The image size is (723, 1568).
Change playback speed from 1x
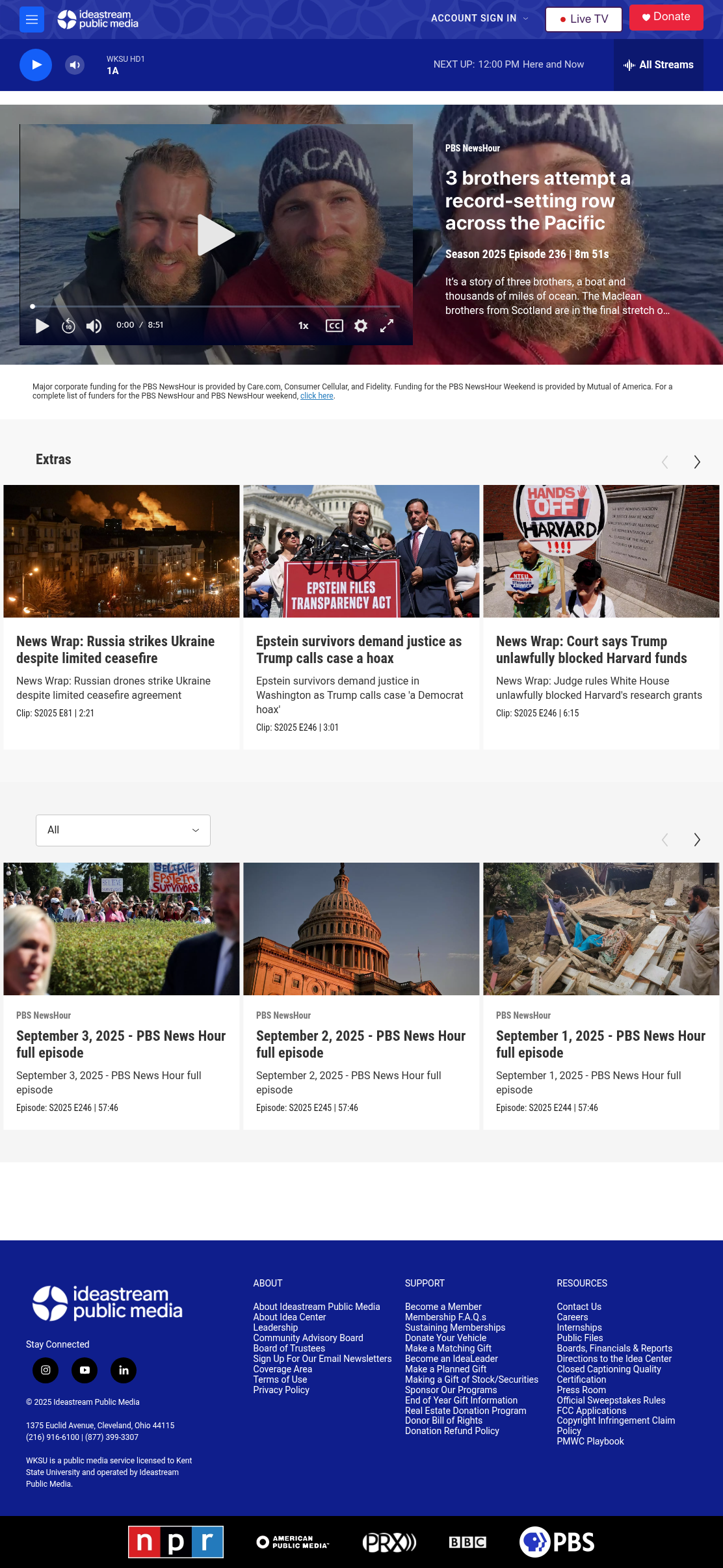click(x=304, y=326)
